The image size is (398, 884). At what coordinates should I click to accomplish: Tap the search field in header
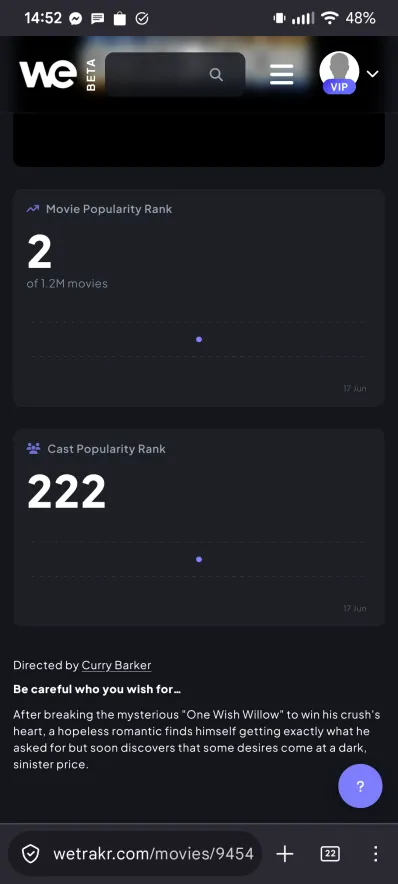175,74
